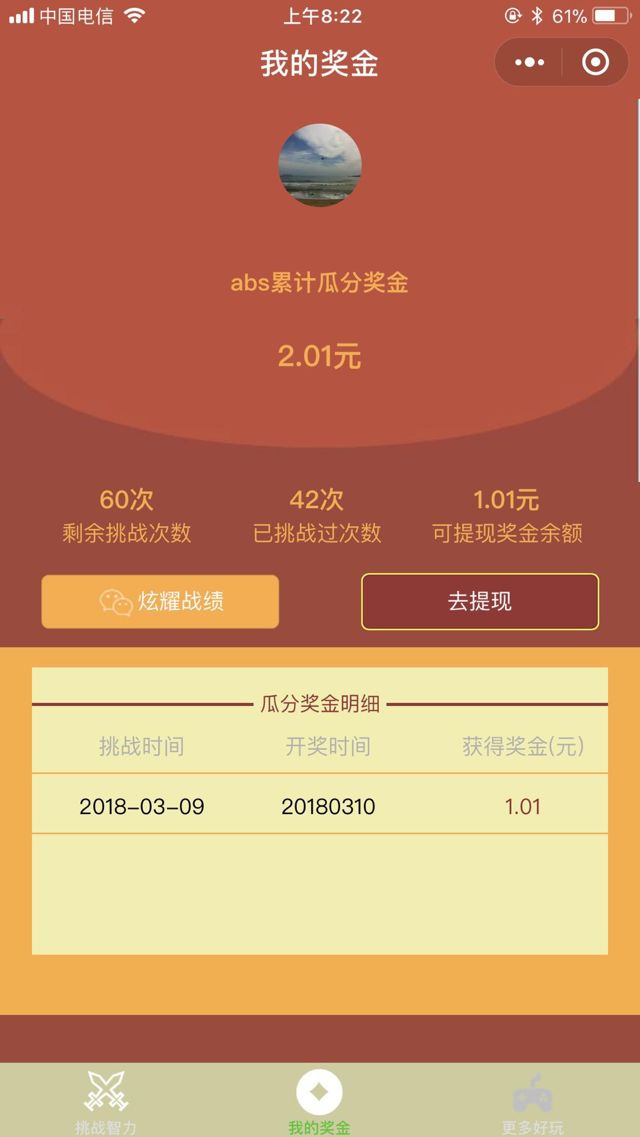Switch to the 挑战智力 tab
Screen dimensions: 640x1137
point(106,1101)
